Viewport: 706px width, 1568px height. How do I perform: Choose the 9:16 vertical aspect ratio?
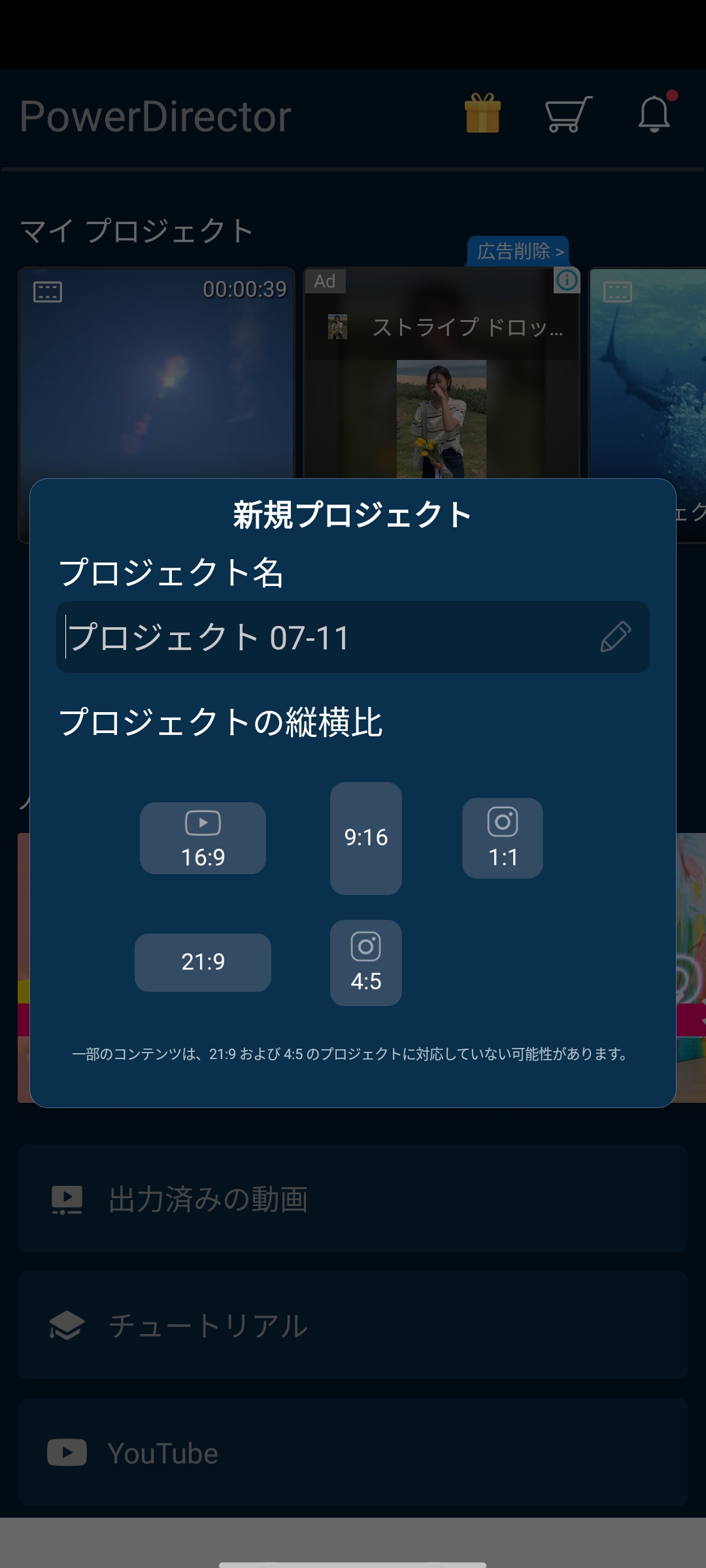click(365, 838)
